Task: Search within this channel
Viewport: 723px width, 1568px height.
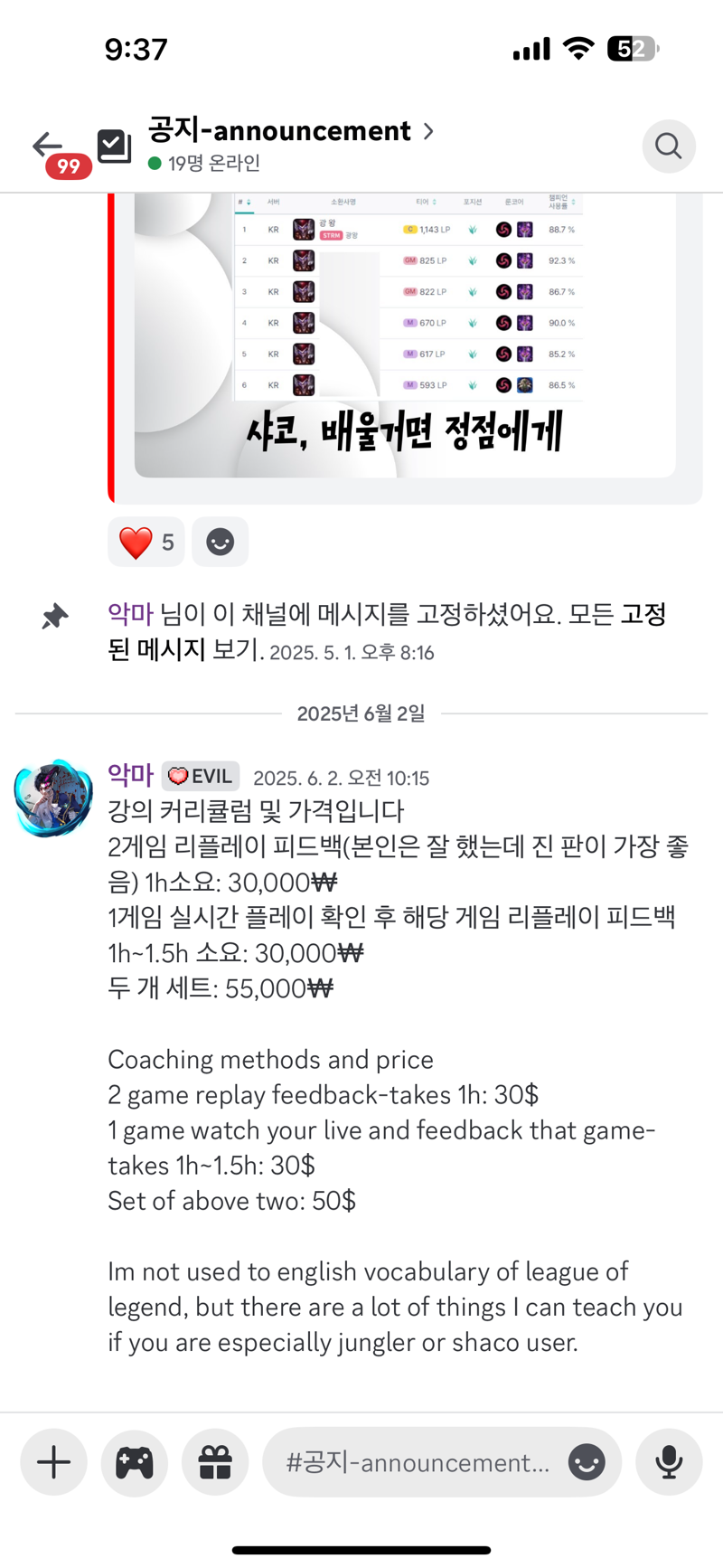Action: pyautogui.click(x=668, y=146)
